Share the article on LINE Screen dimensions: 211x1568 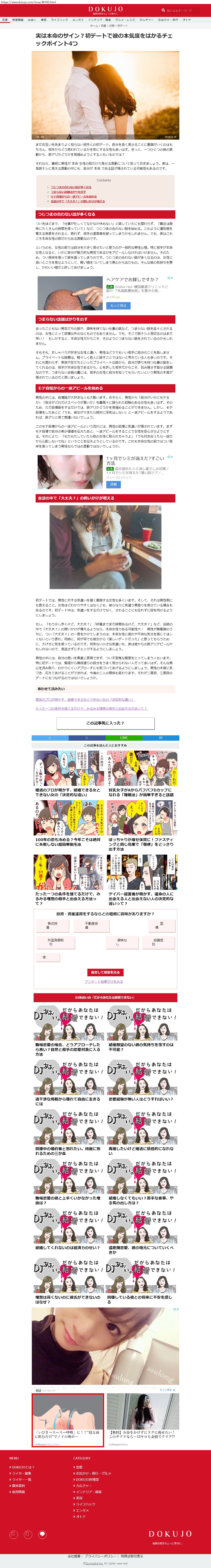(123, 738)
